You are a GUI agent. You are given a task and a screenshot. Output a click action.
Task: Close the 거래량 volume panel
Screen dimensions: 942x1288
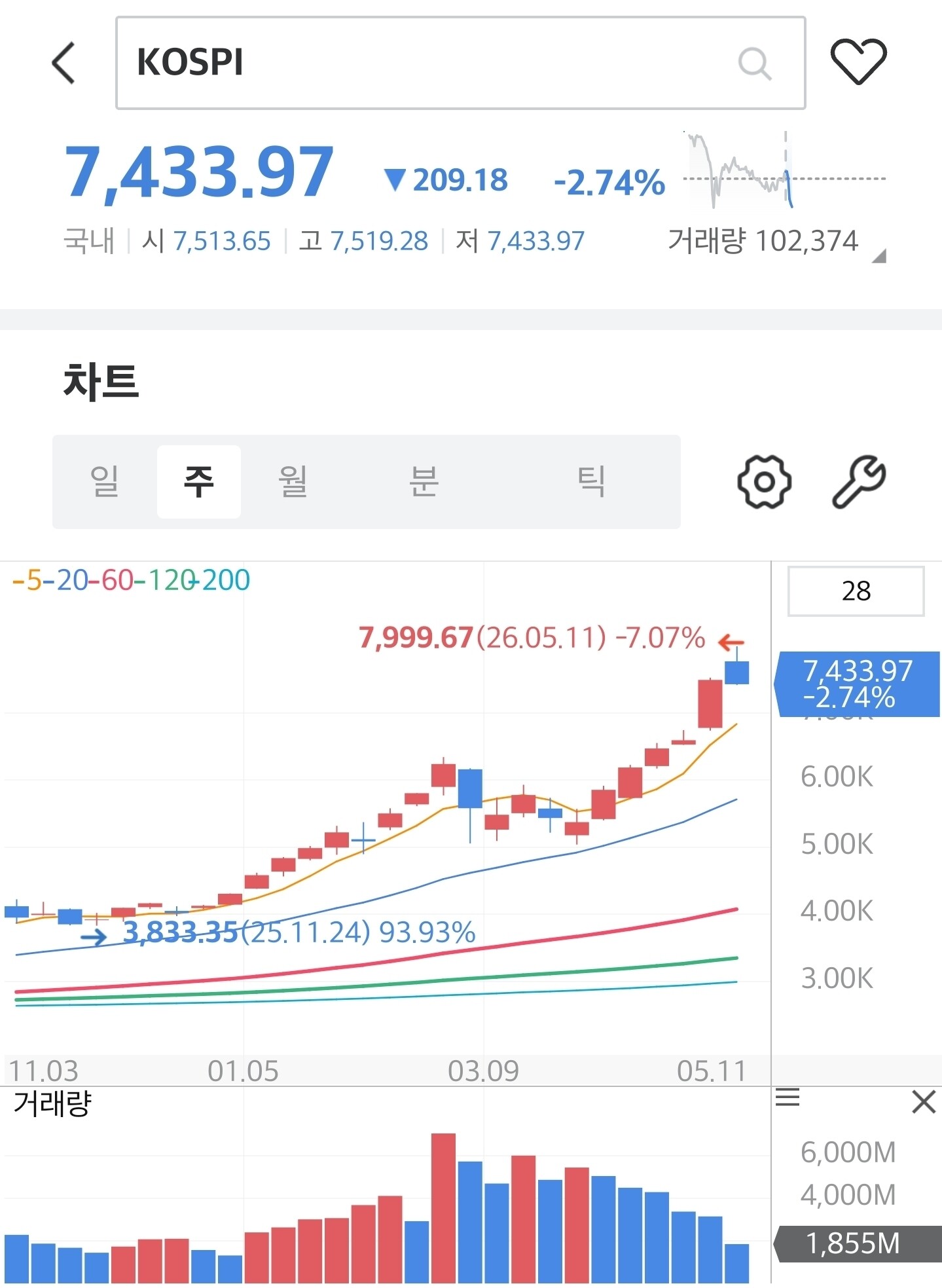click(923, 1102)
